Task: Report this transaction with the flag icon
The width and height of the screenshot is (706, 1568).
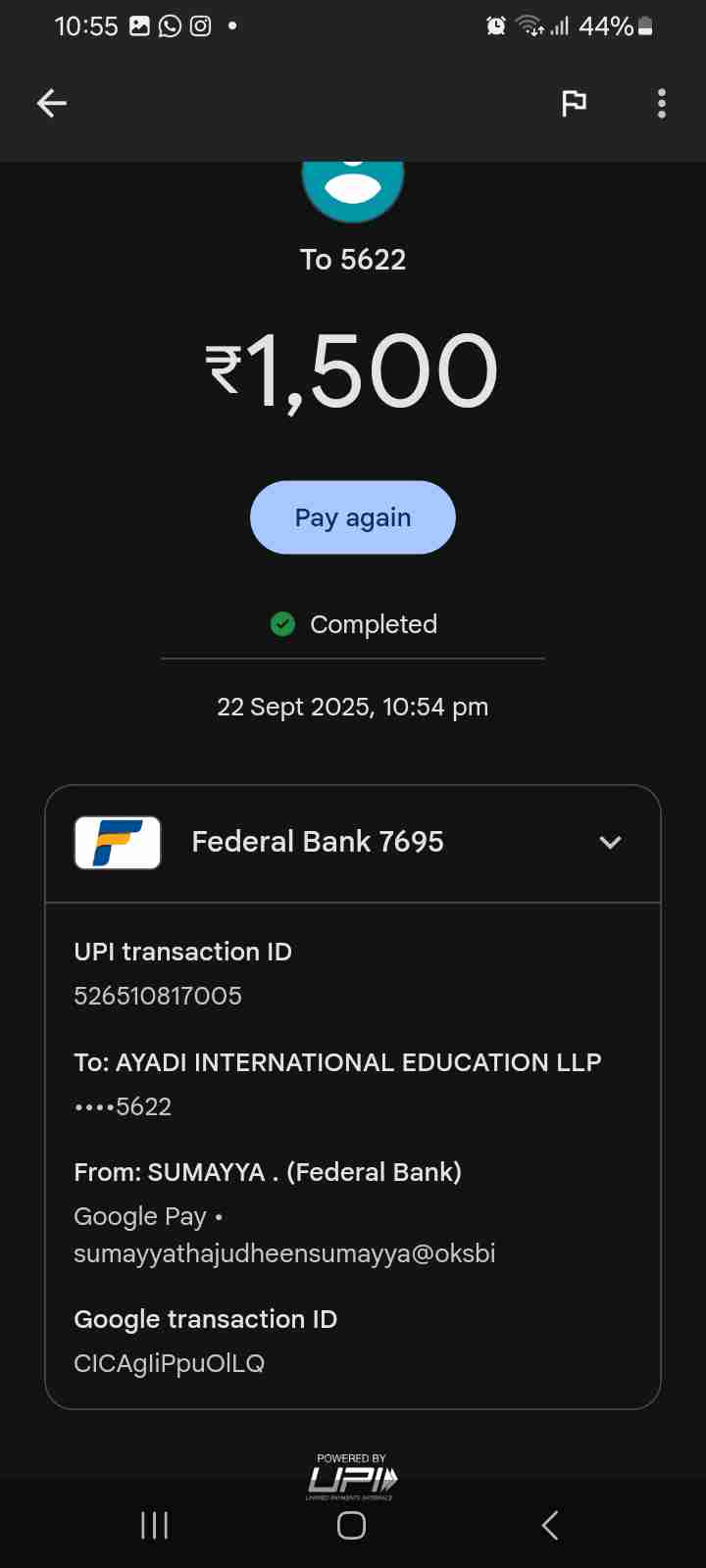Action: [574, 103]
